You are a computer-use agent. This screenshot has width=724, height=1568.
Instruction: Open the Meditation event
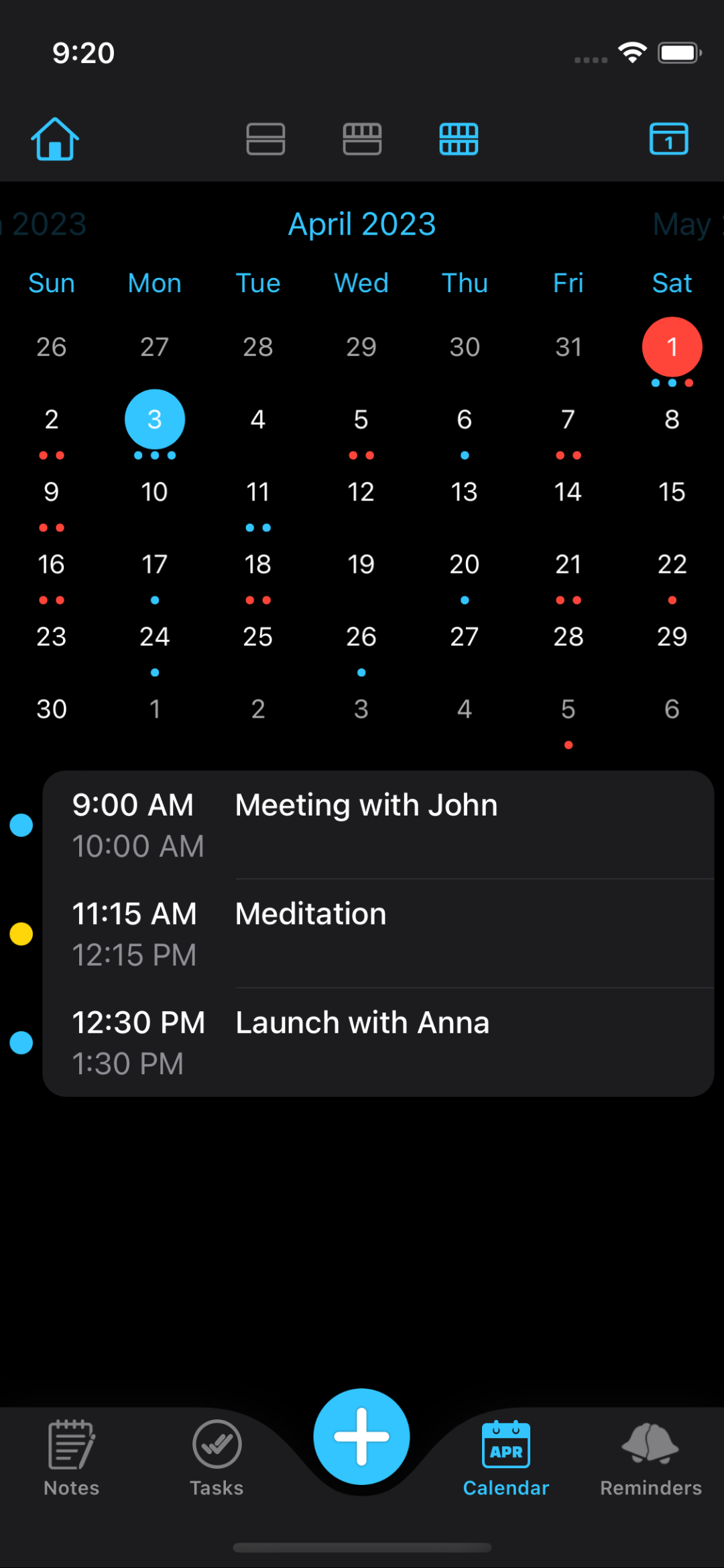click(x=378, y=933)
